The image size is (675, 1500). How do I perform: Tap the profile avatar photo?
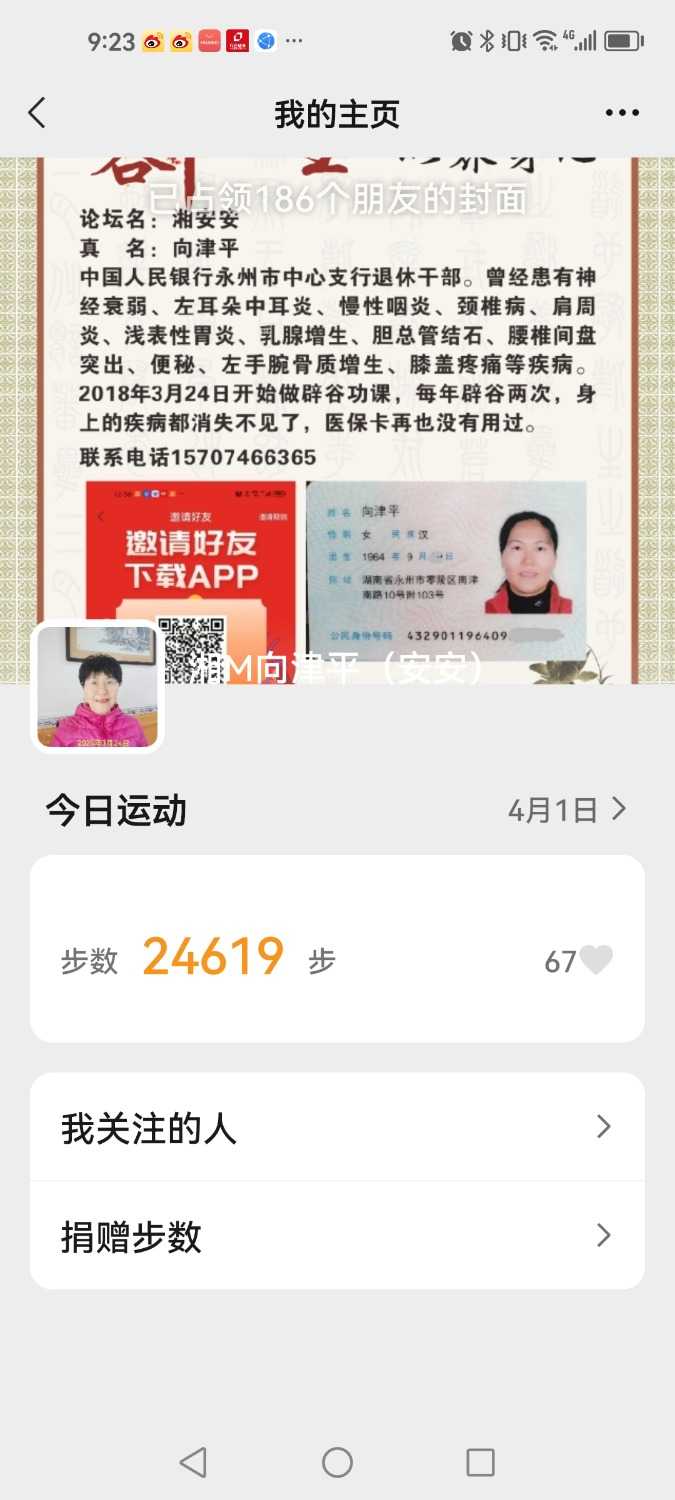pos(98,687)
